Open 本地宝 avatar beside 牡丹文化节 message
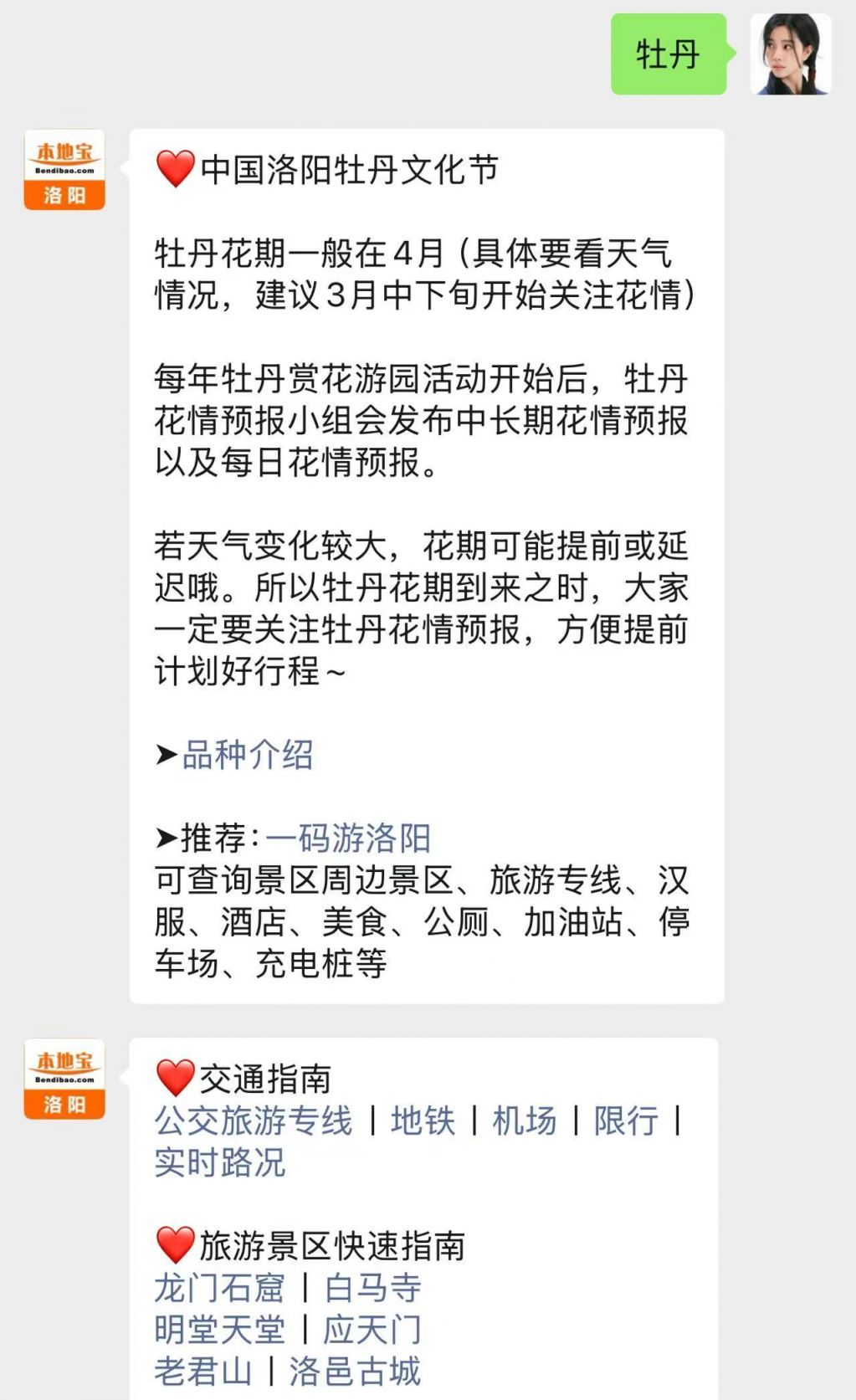 [64, 170]
